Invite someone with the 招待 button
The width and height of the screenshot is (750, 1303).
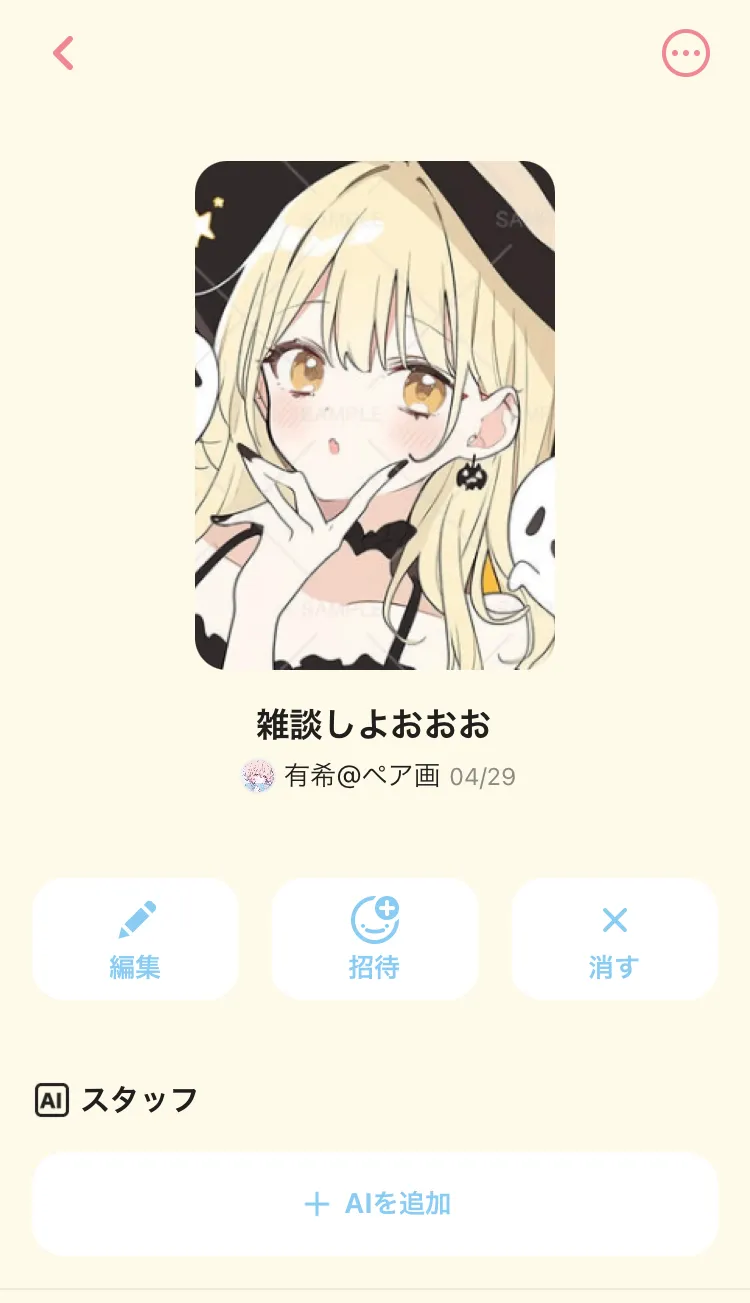[375, 939]
